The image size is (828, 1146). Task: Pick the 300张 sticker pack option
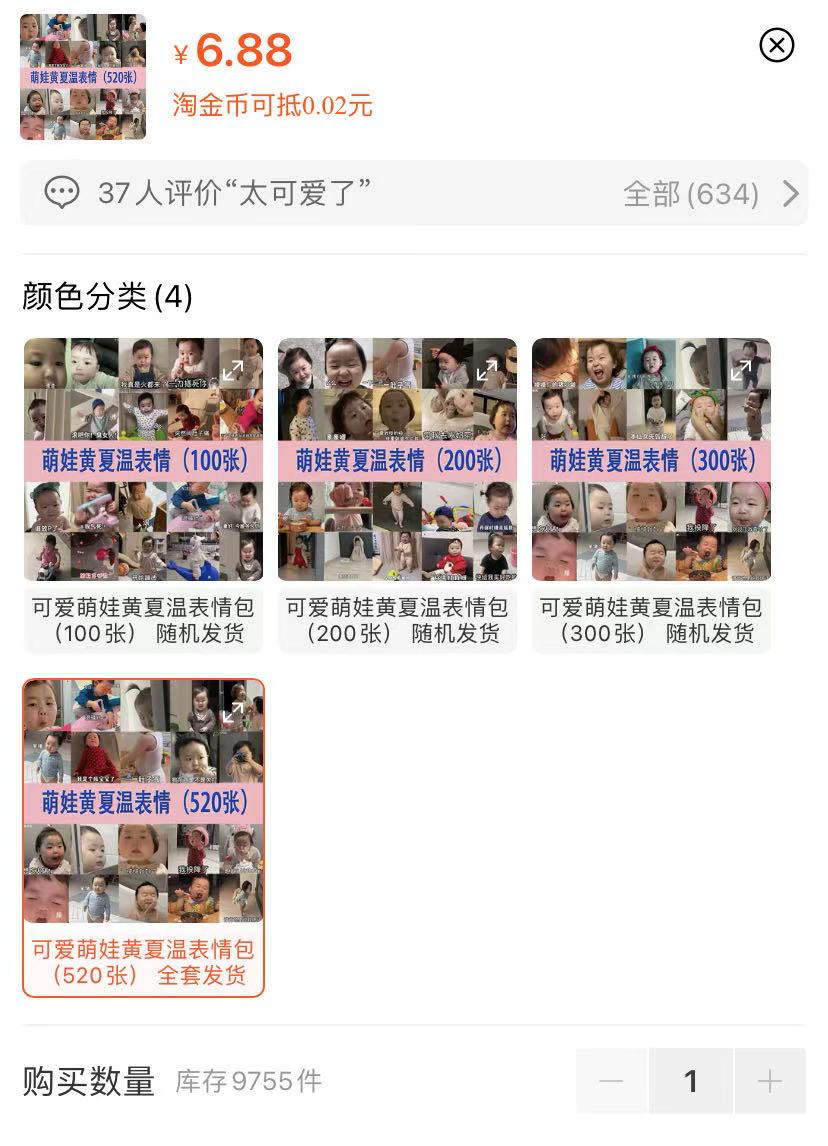pos(652,495)
